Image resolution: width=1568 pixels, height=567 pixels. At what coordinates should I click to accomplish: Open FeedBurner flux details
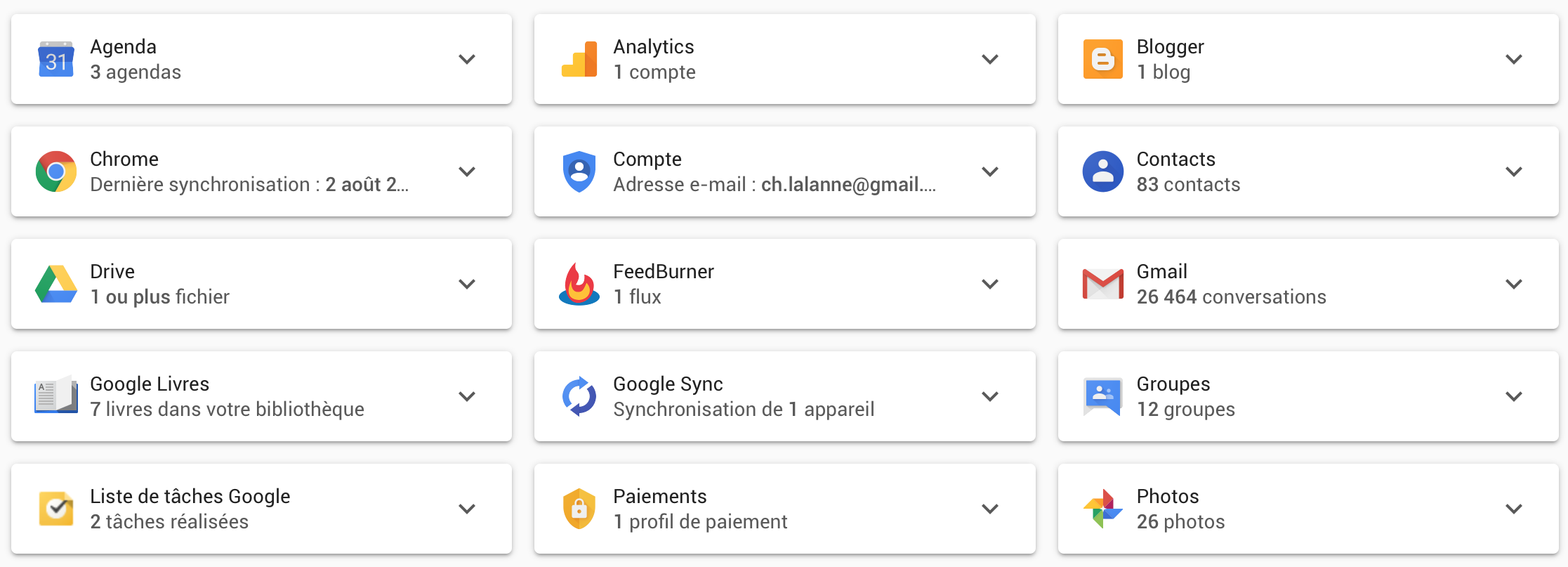[990, 285]
